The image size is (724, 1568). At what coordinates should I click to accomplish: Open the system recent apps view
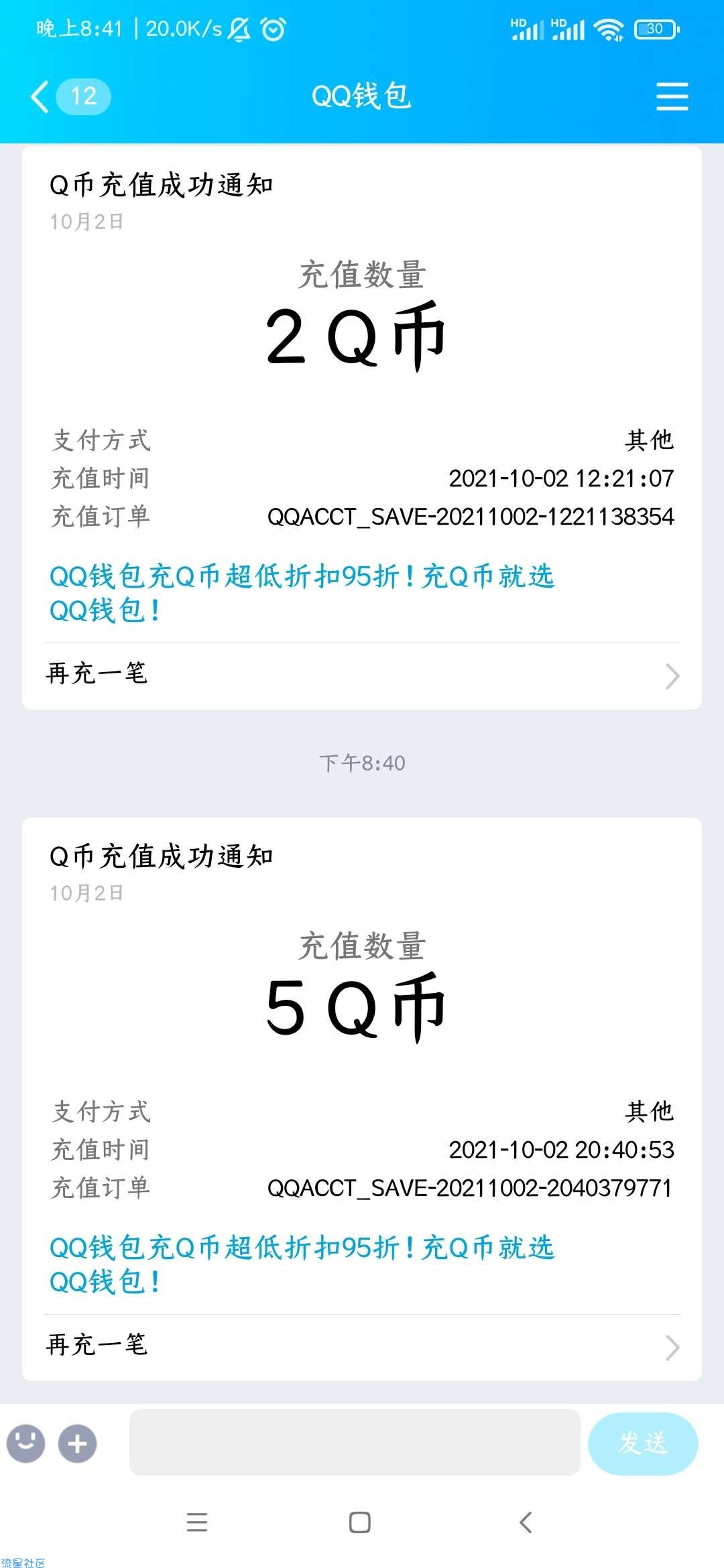(197, 1522)
